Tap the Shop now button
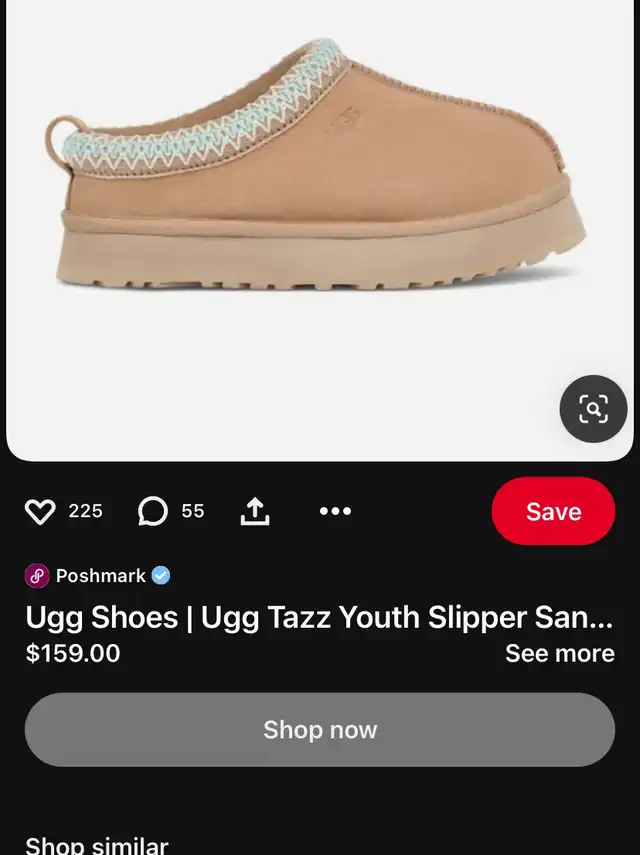 click(320, 730)
